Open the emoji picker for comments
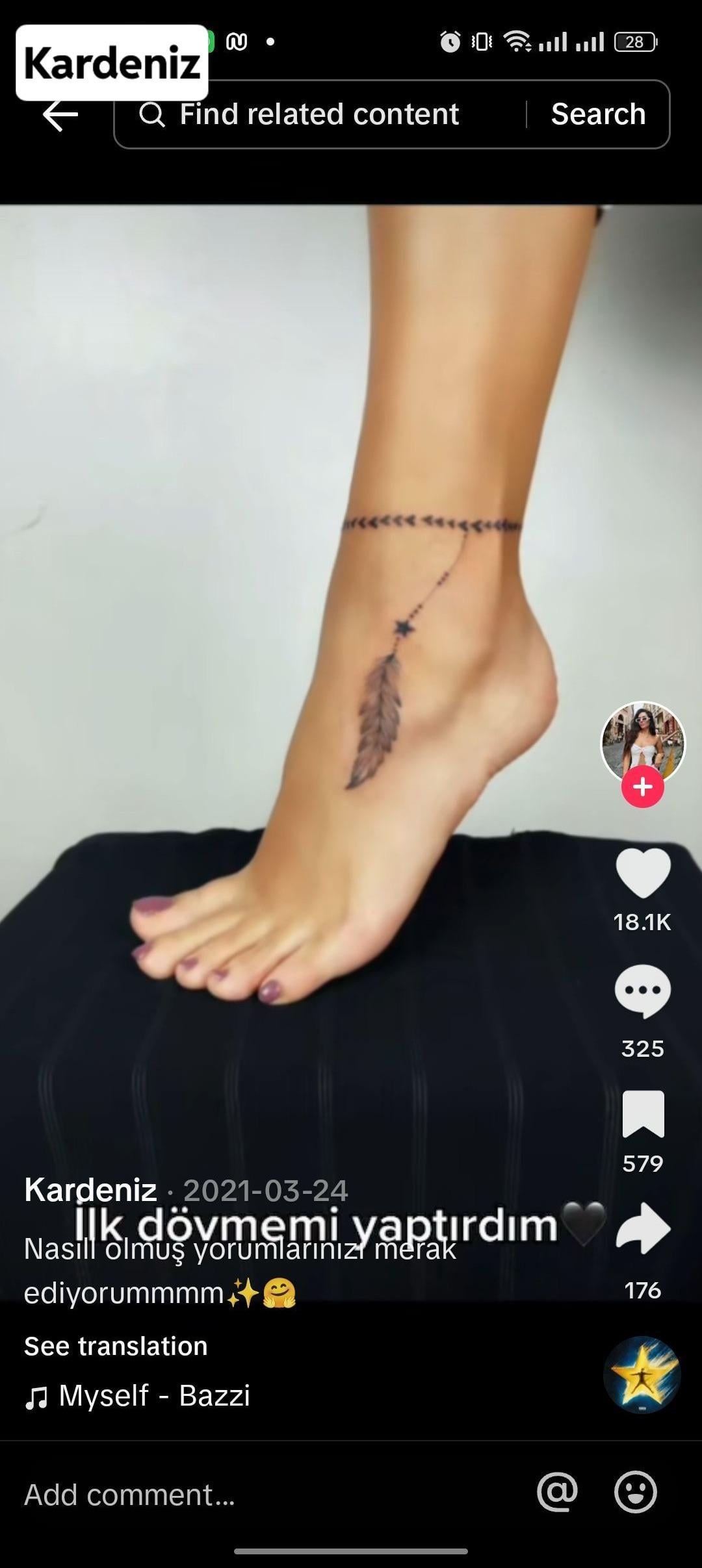Screen dimensions: 702x1568 tap(635, 1492)
